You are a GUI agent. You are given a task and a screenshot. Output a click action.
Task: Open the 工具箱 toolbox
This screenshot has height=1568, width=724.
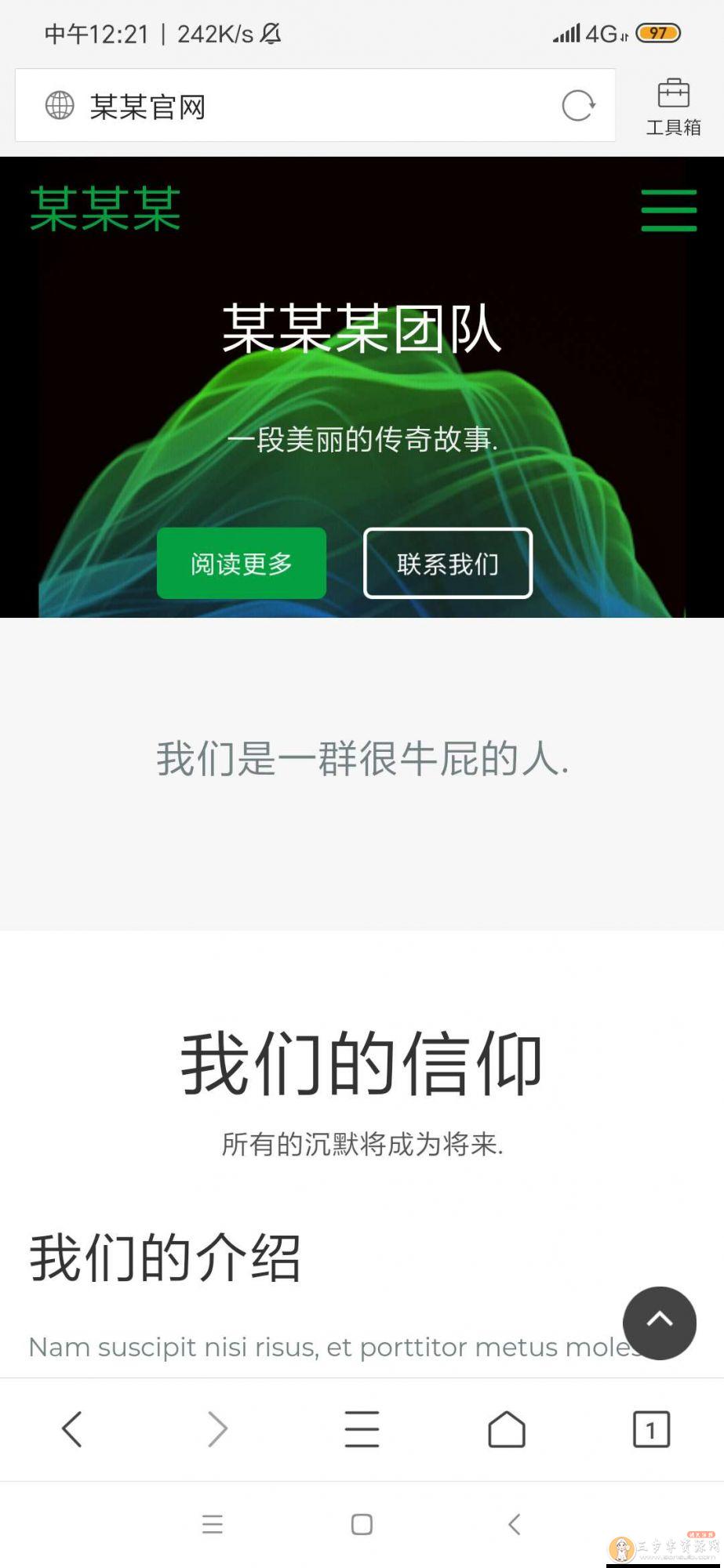673,107
